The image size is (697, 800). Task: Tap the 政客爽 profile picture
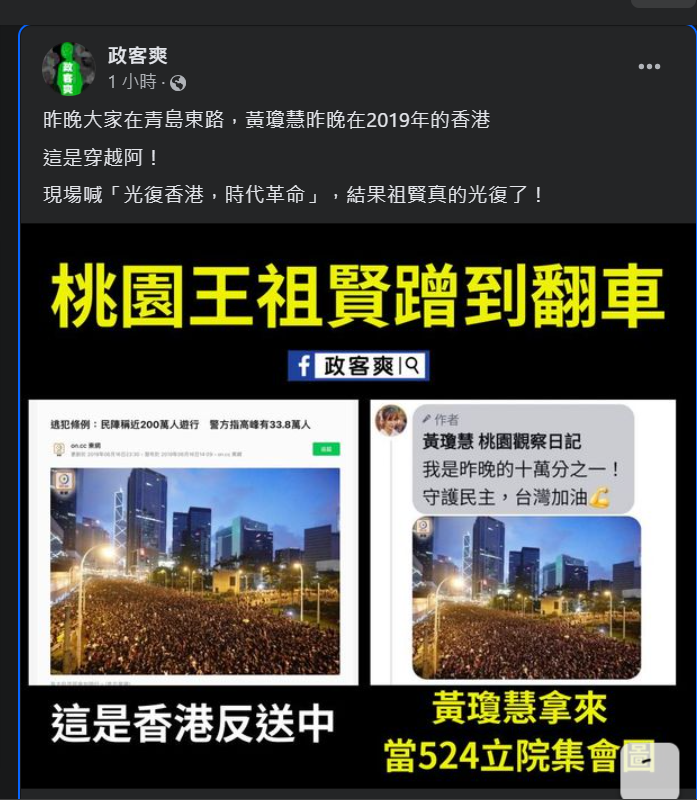click(68, 70)
